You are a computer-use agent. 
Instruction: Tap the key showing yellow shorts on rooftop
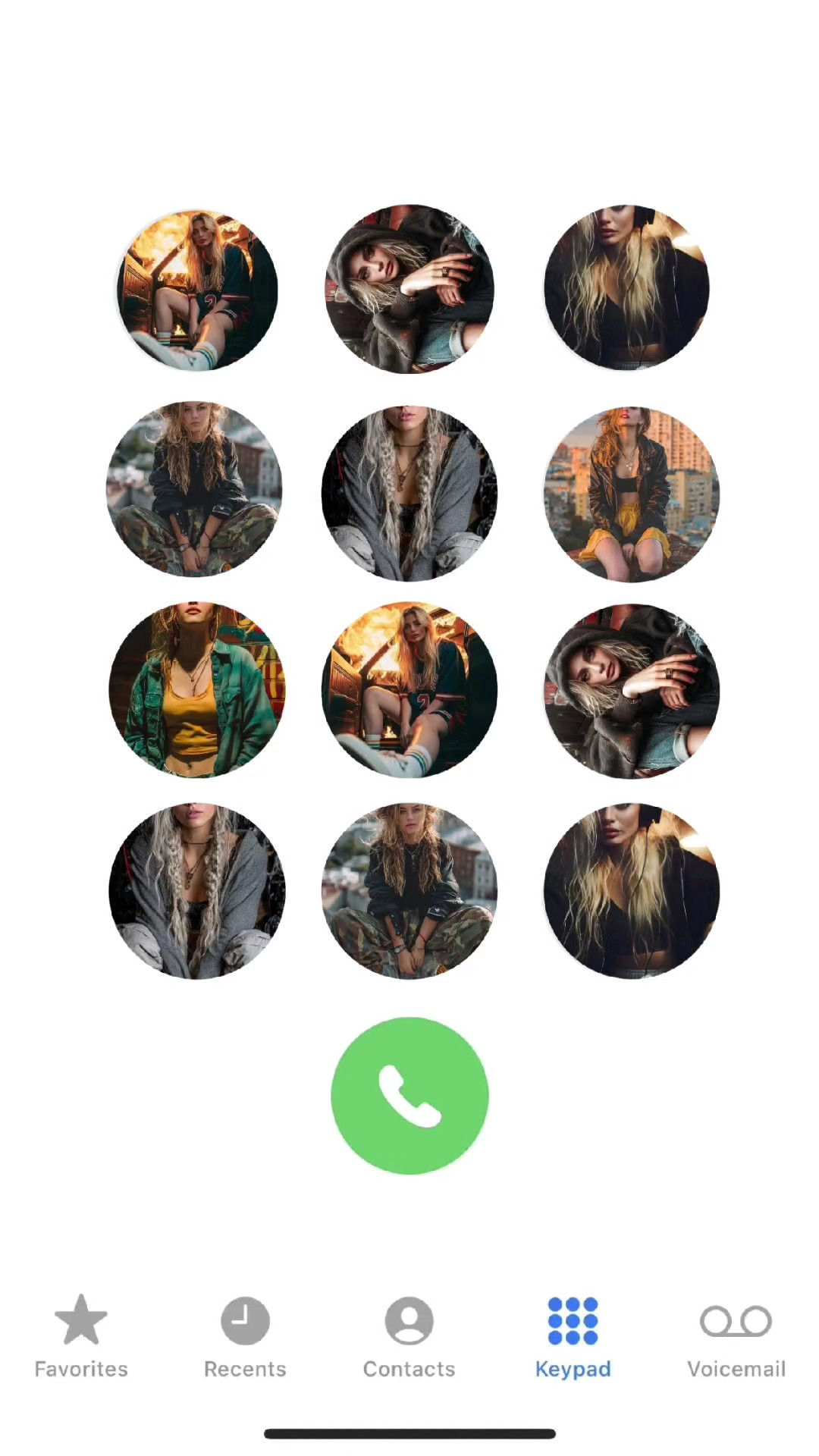631,494
